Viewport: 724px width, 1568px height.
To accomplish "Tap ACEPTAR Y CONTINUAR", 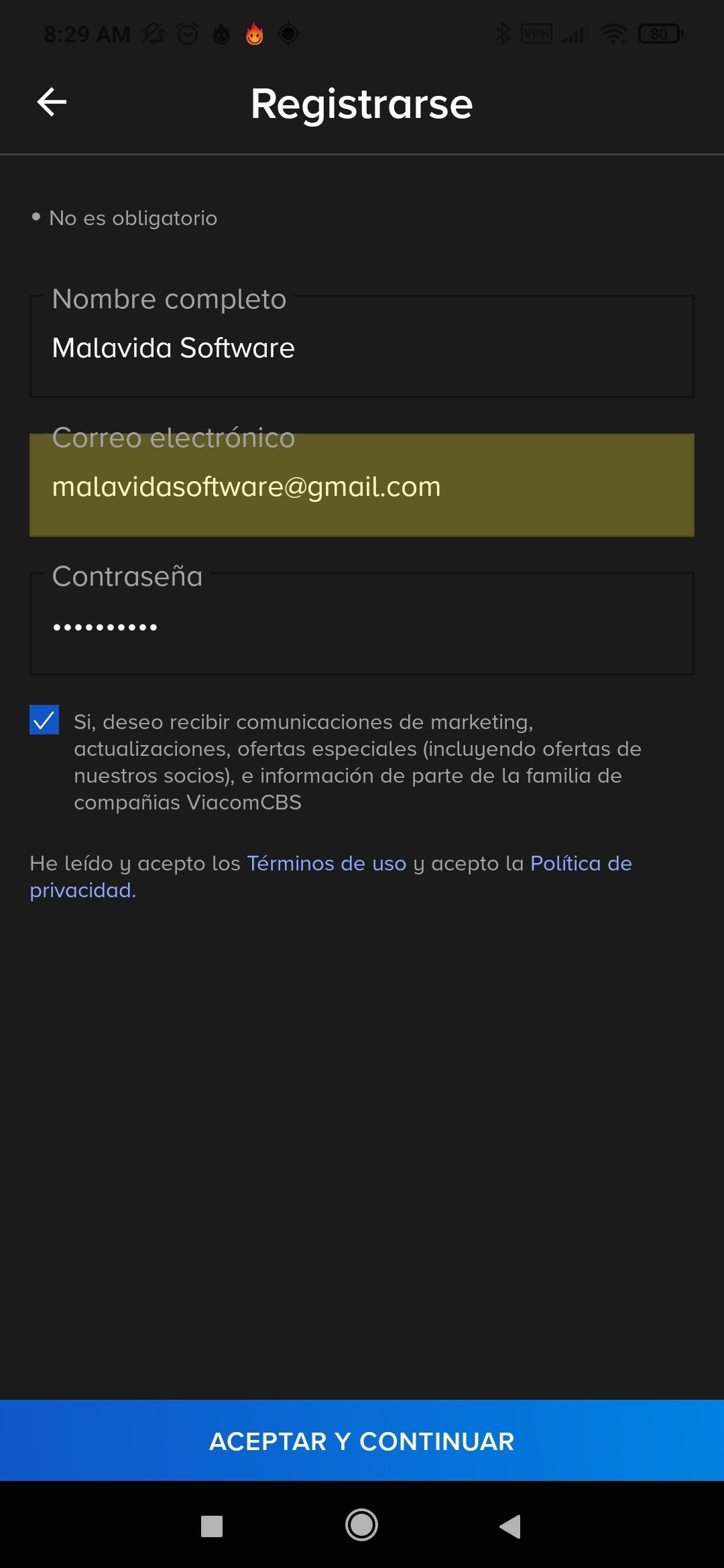I will click(362, 1441).
